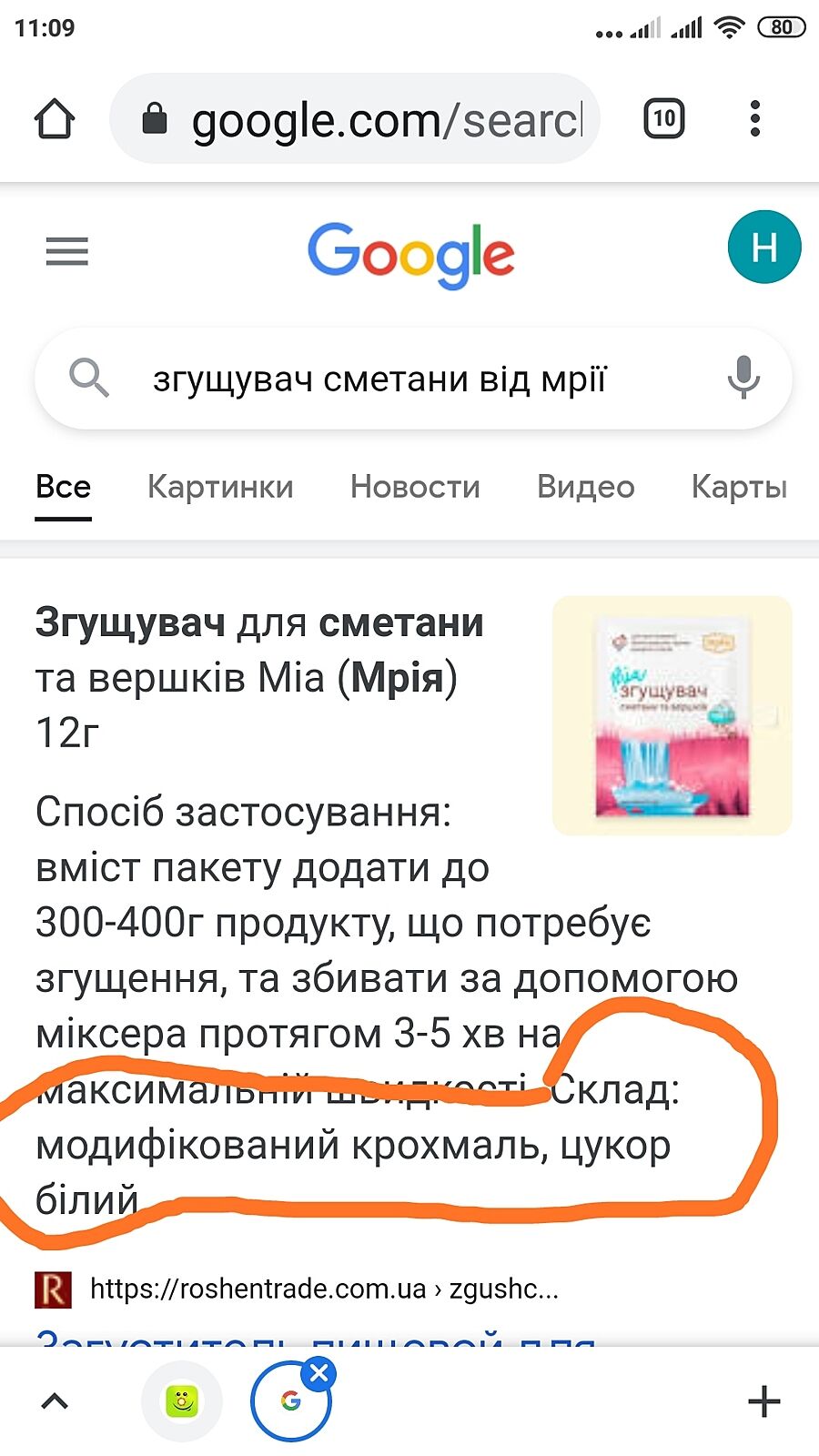Switch to the Новости tab

click(x=415, y=487)
